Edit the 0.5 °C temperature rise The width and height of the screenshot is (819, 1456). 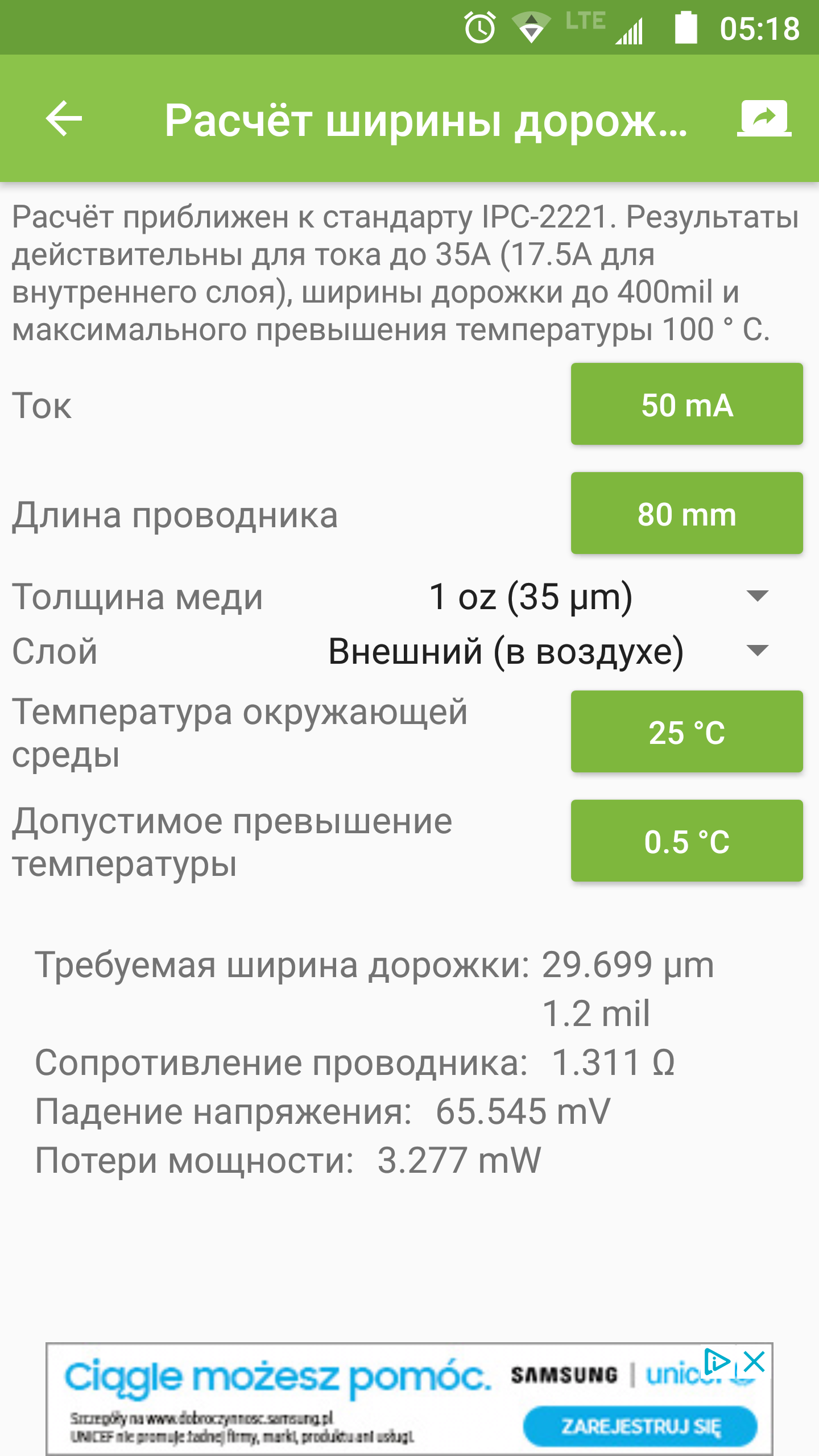[686, 841]
